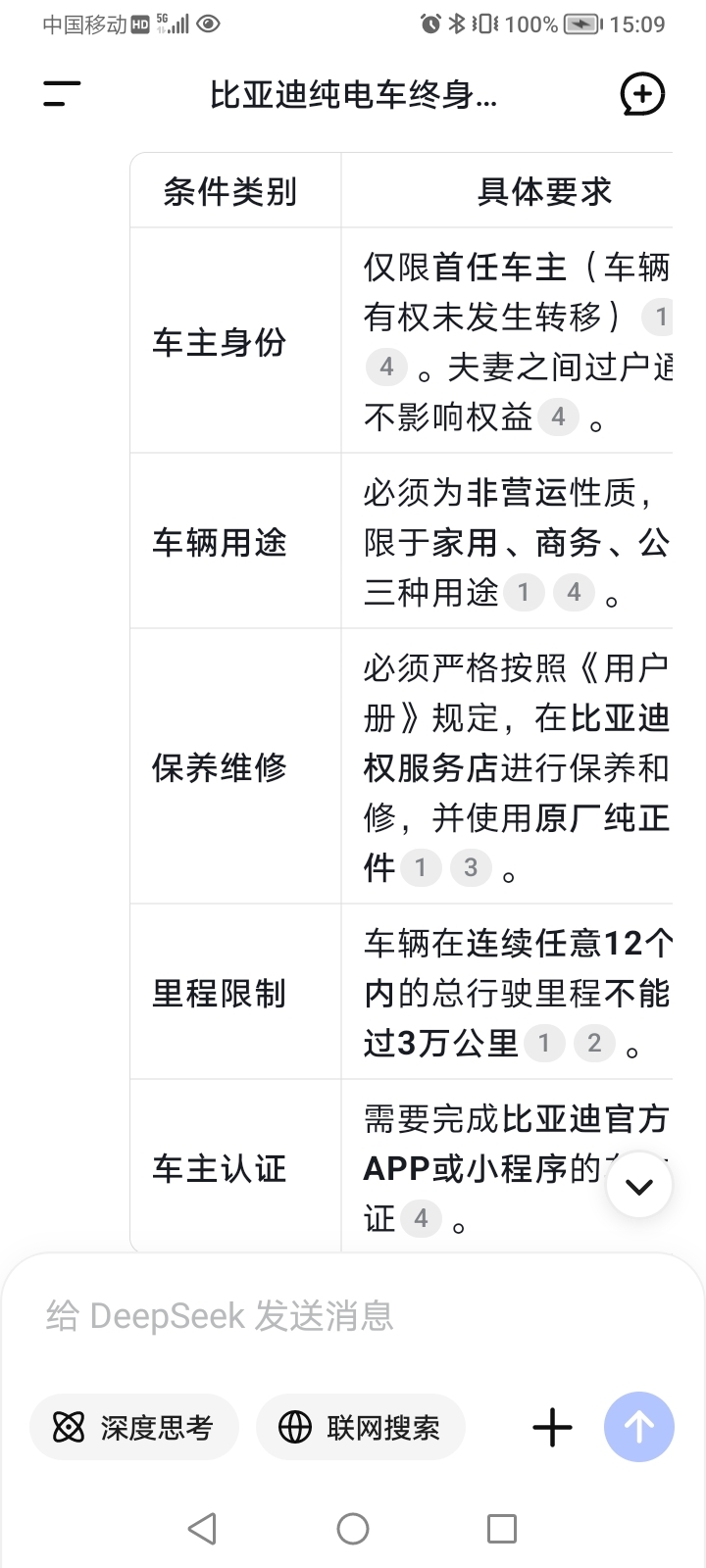The width and height of the screenshot is (706, 1568).
Task: Start a new chat
Action: tap(642, 94)
